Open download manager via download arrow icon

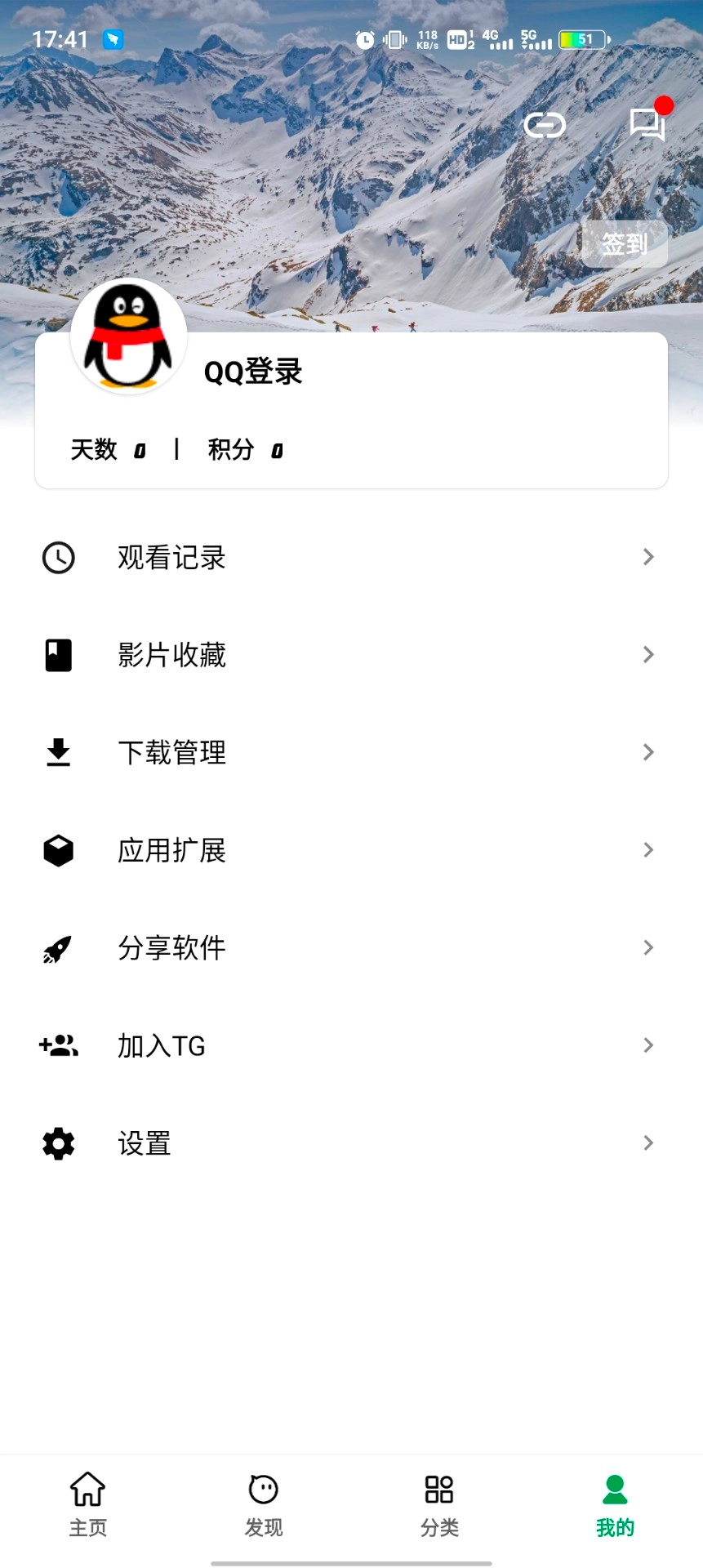(57, 752)
